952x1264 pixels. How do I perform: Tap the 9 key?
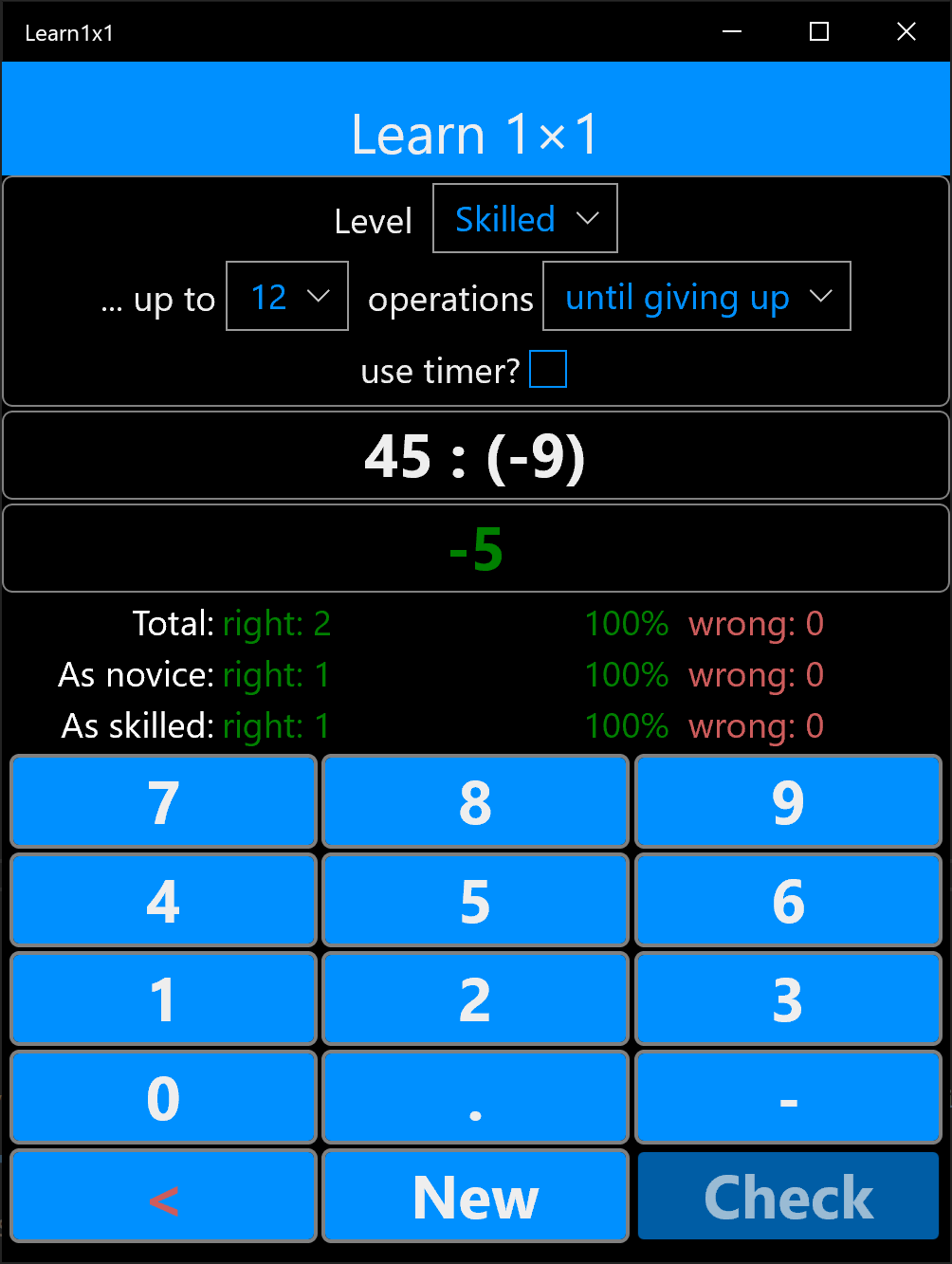788,802
